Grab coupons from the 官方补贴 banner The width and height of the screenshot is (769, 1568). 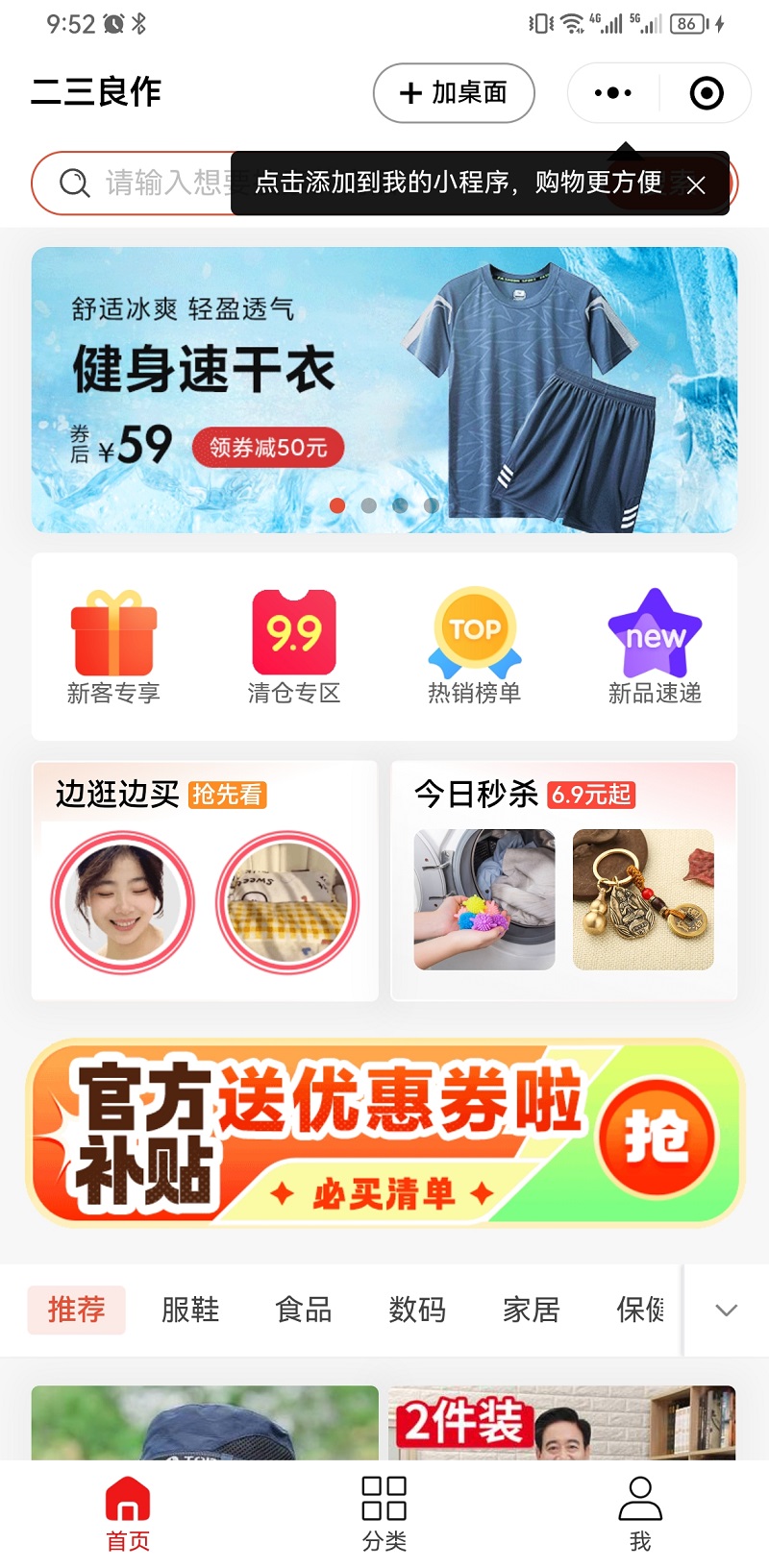coord(657,1137)
